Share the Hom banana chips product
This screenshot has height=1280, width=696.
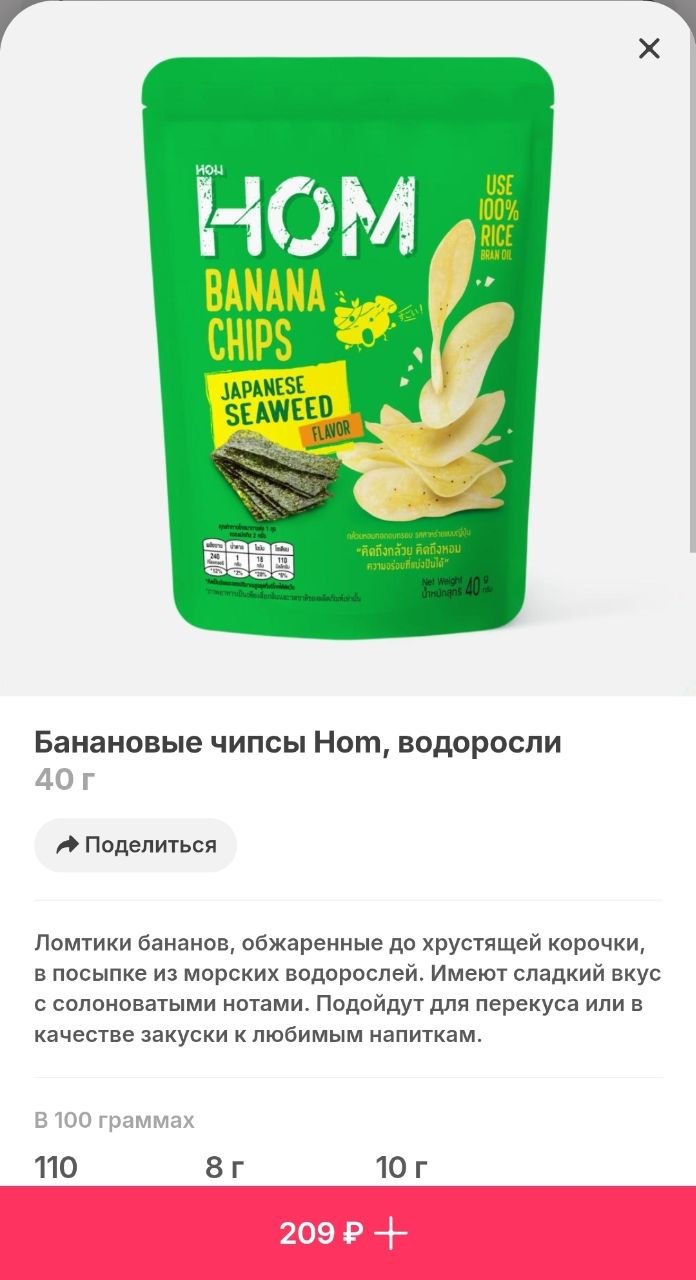pyautogui.click(x=136, y=845)
